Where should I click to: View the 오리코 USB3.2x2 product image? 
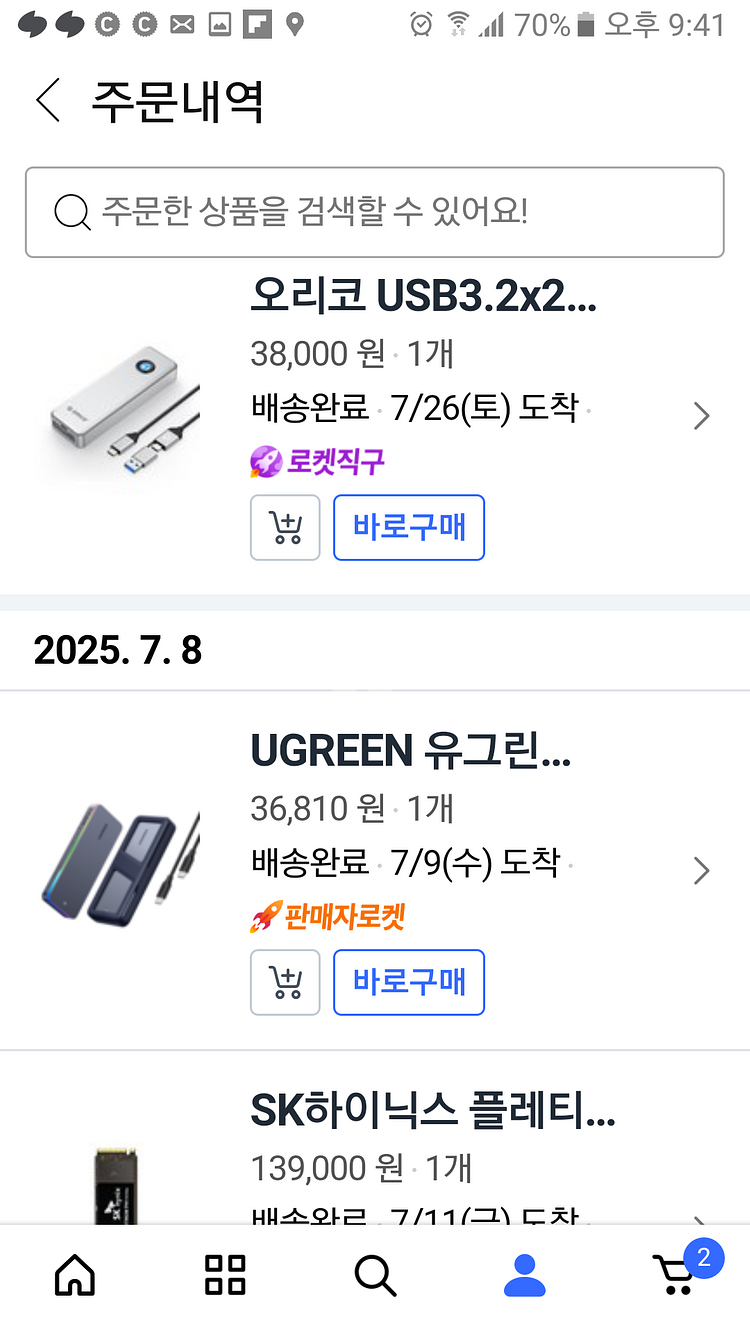tap(125, 416)
